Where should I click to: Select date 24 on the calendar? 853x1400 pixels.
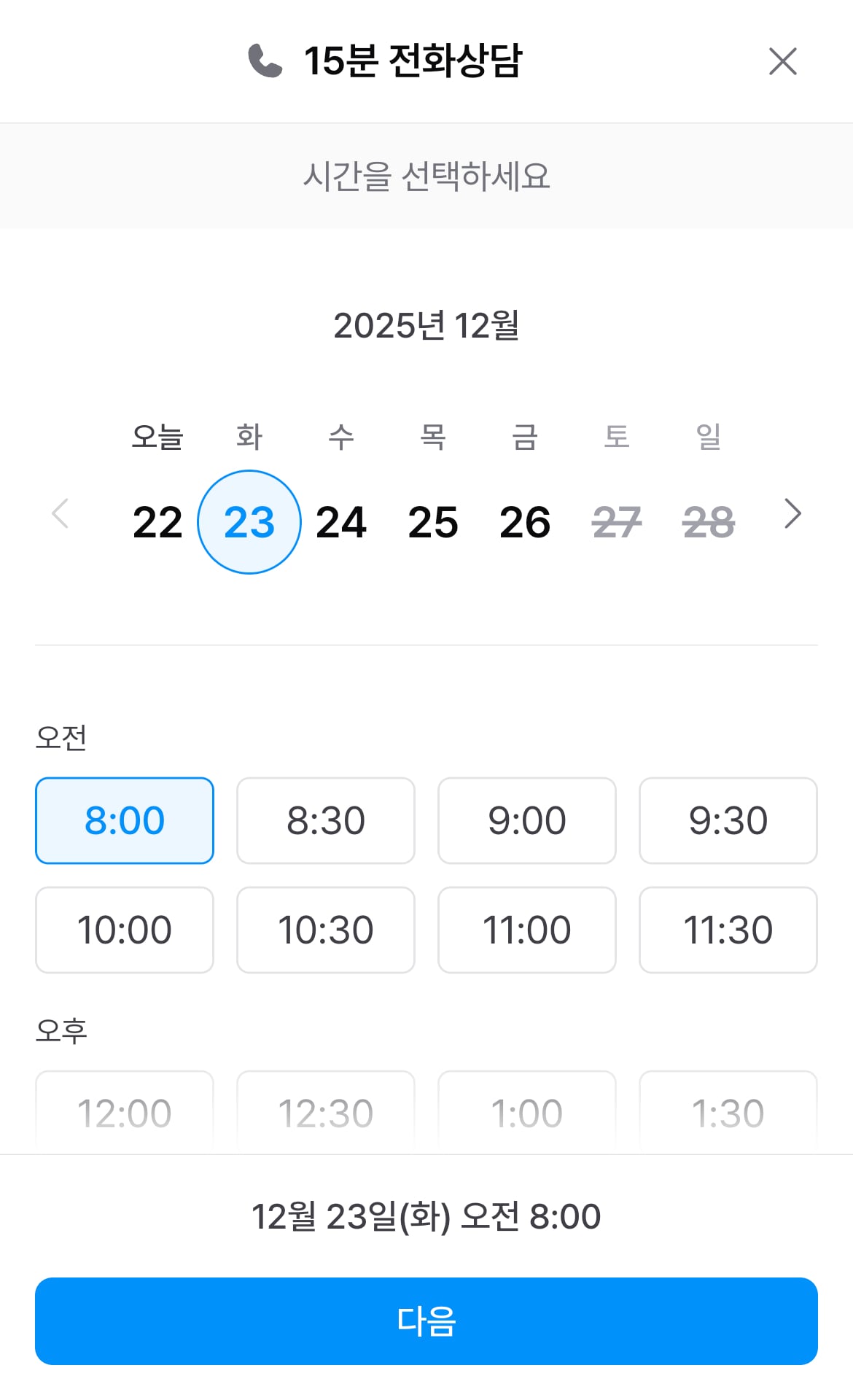[341, 521]
